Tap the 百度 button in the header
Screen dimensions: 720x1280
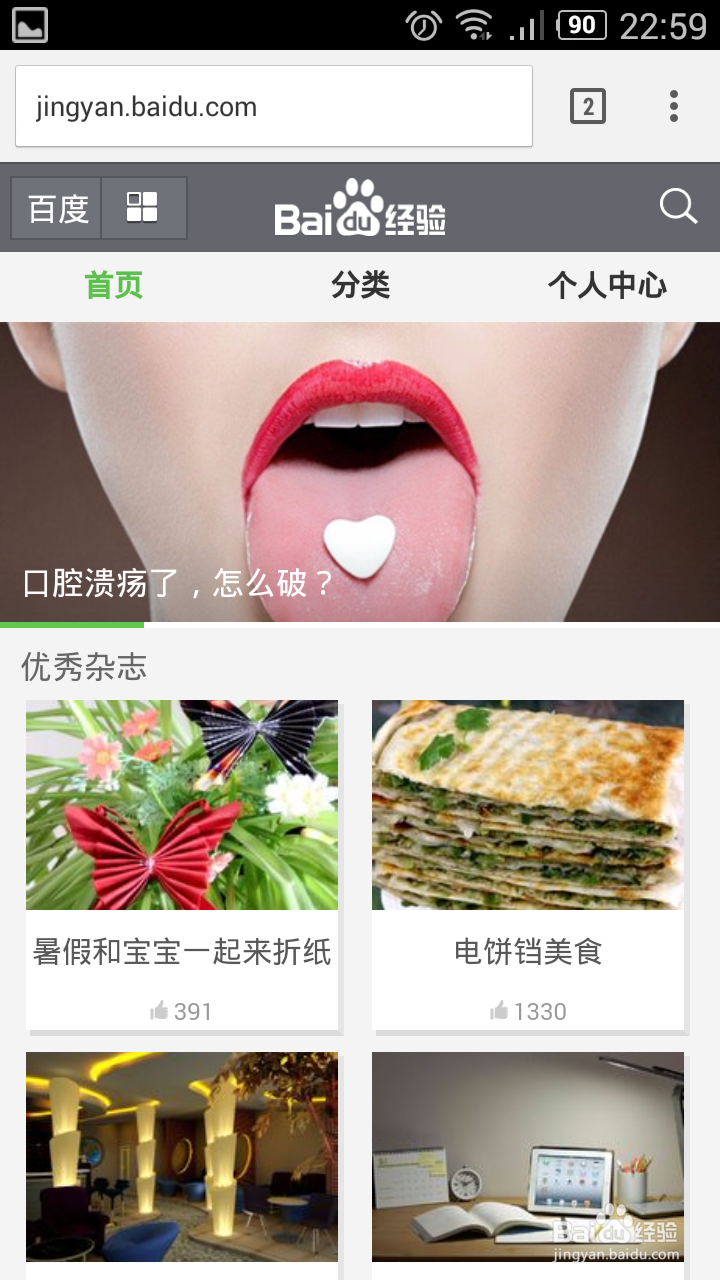coord(55,205)
